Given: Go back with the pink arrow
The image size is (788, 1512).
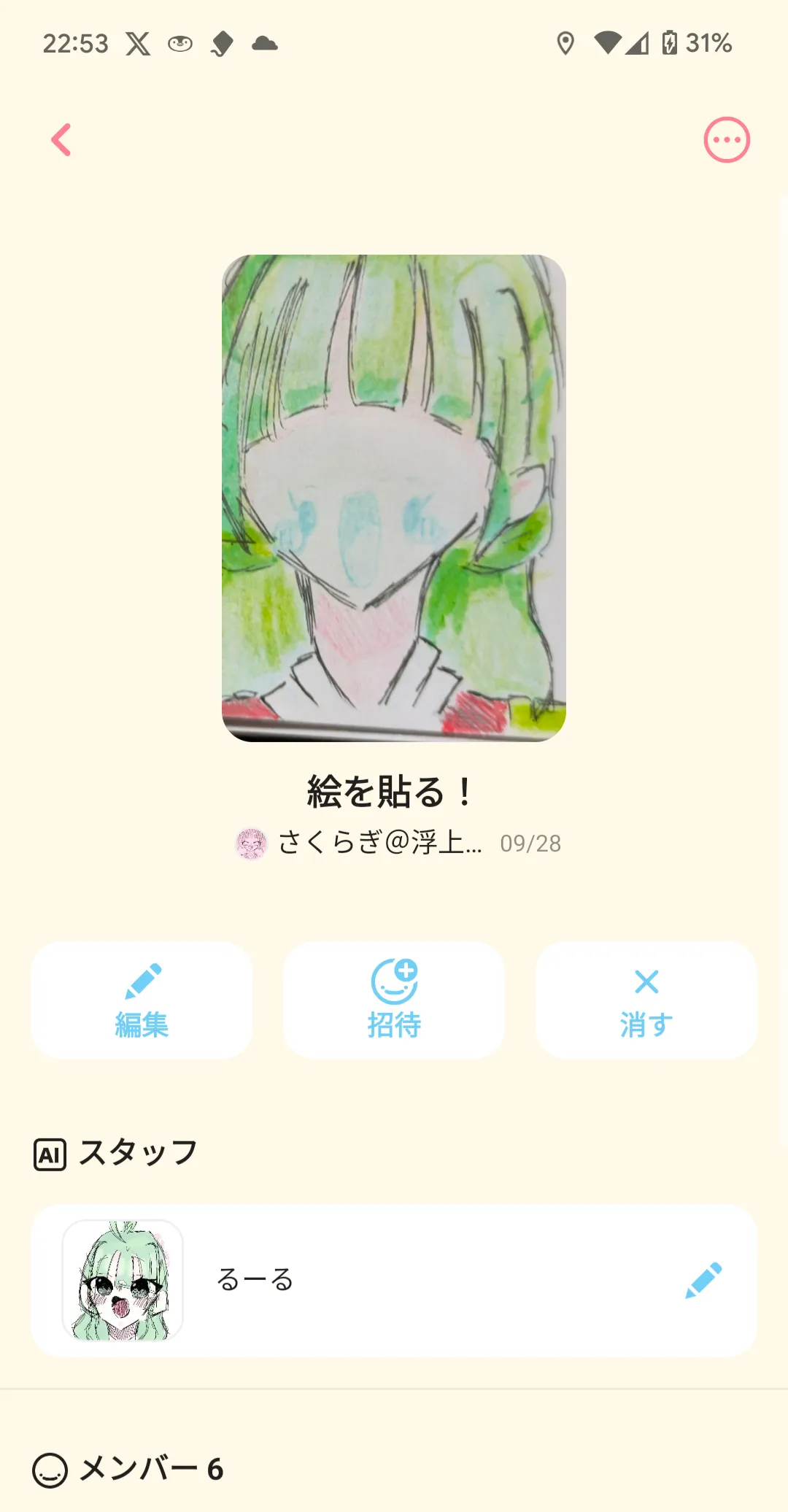Looking at the screenshot, I should [61, 139].
